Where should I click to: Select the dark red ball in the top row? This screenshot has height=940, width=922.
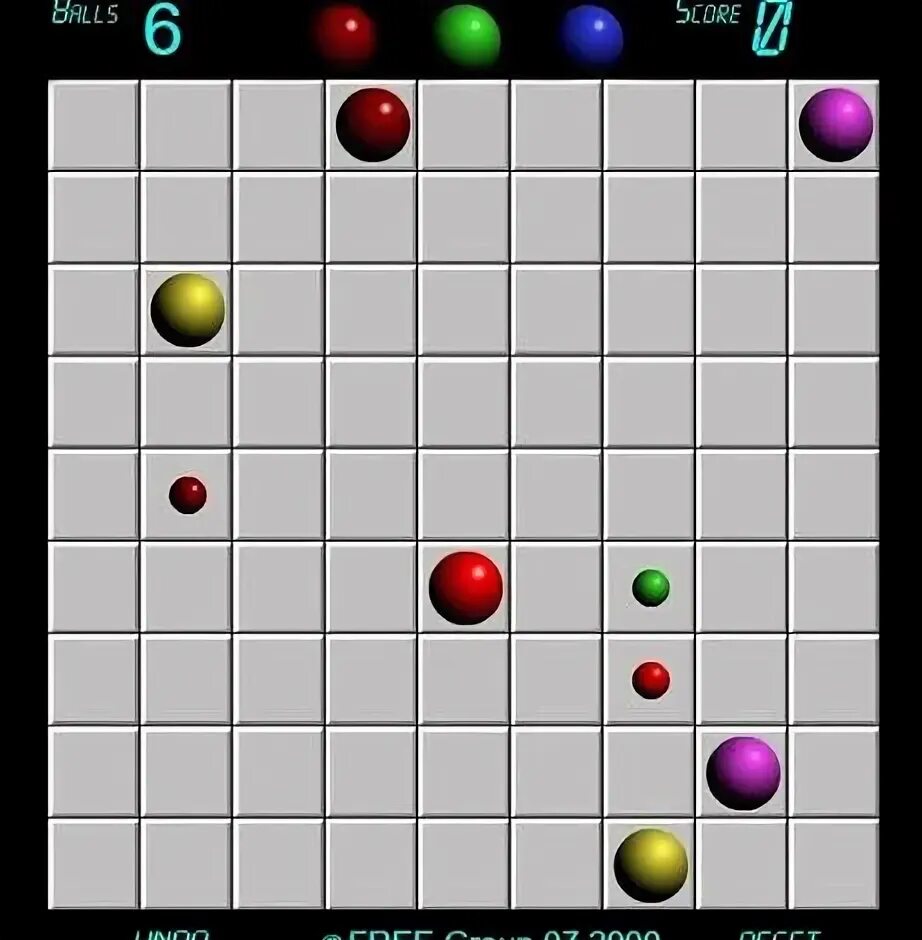[x=373, y=125]
